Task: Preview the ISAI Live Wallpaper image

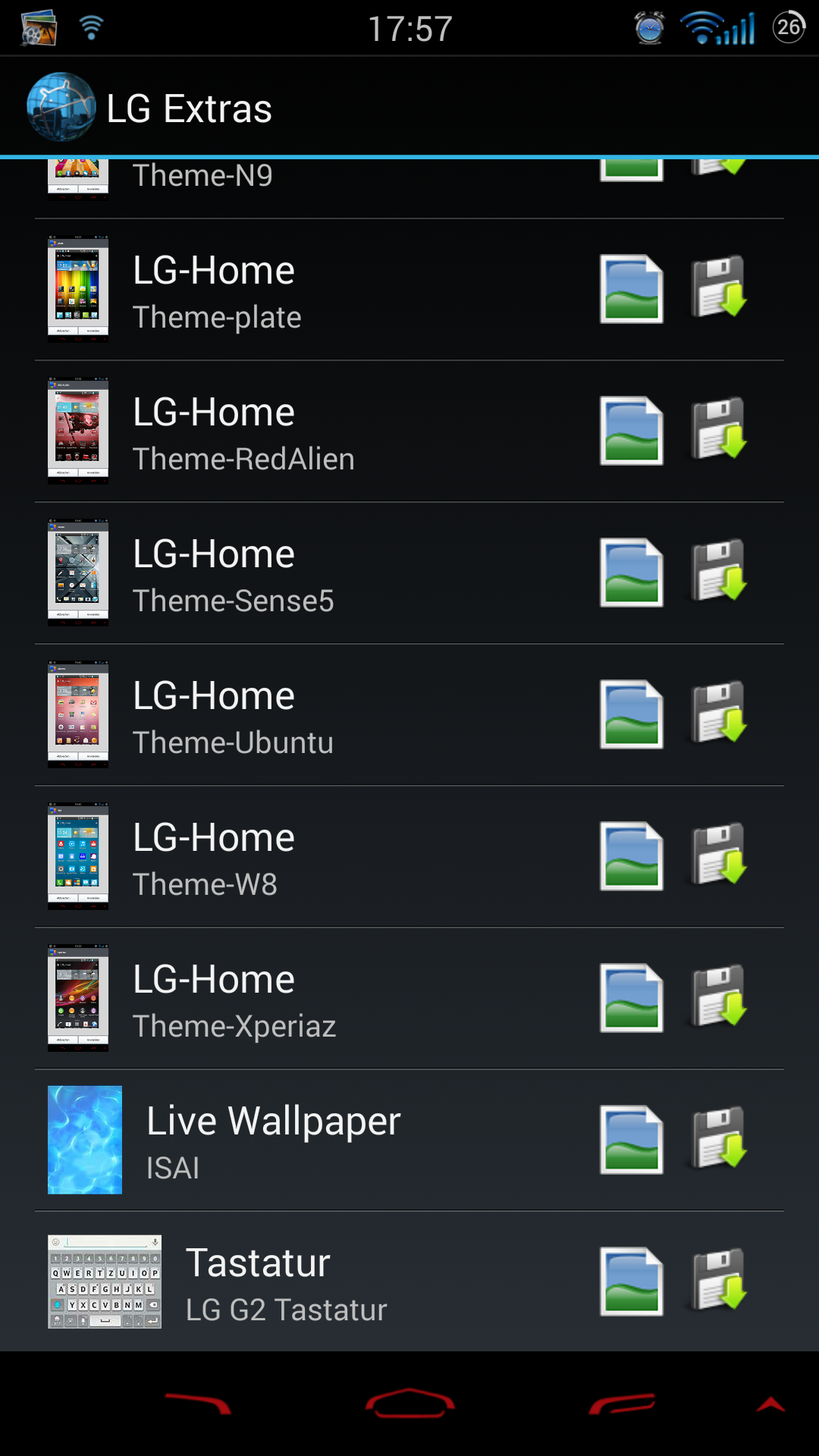Action: pyautogui.click(x=632, y=1140)
